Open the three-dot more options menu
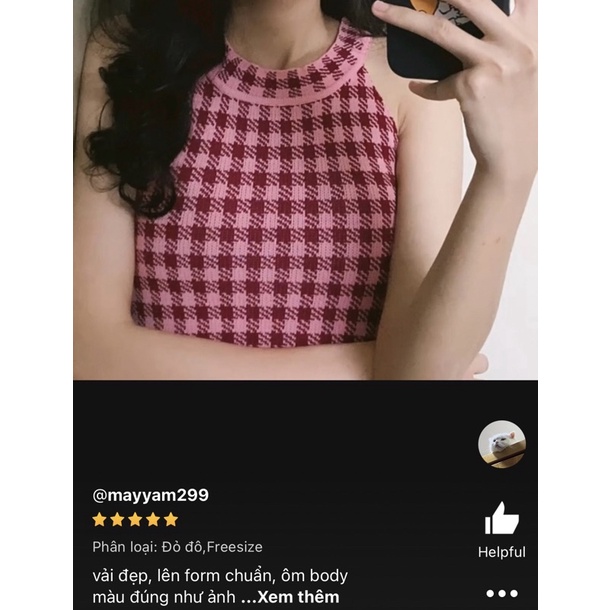The width and height of the screenshot is (610, 610). 501,593
